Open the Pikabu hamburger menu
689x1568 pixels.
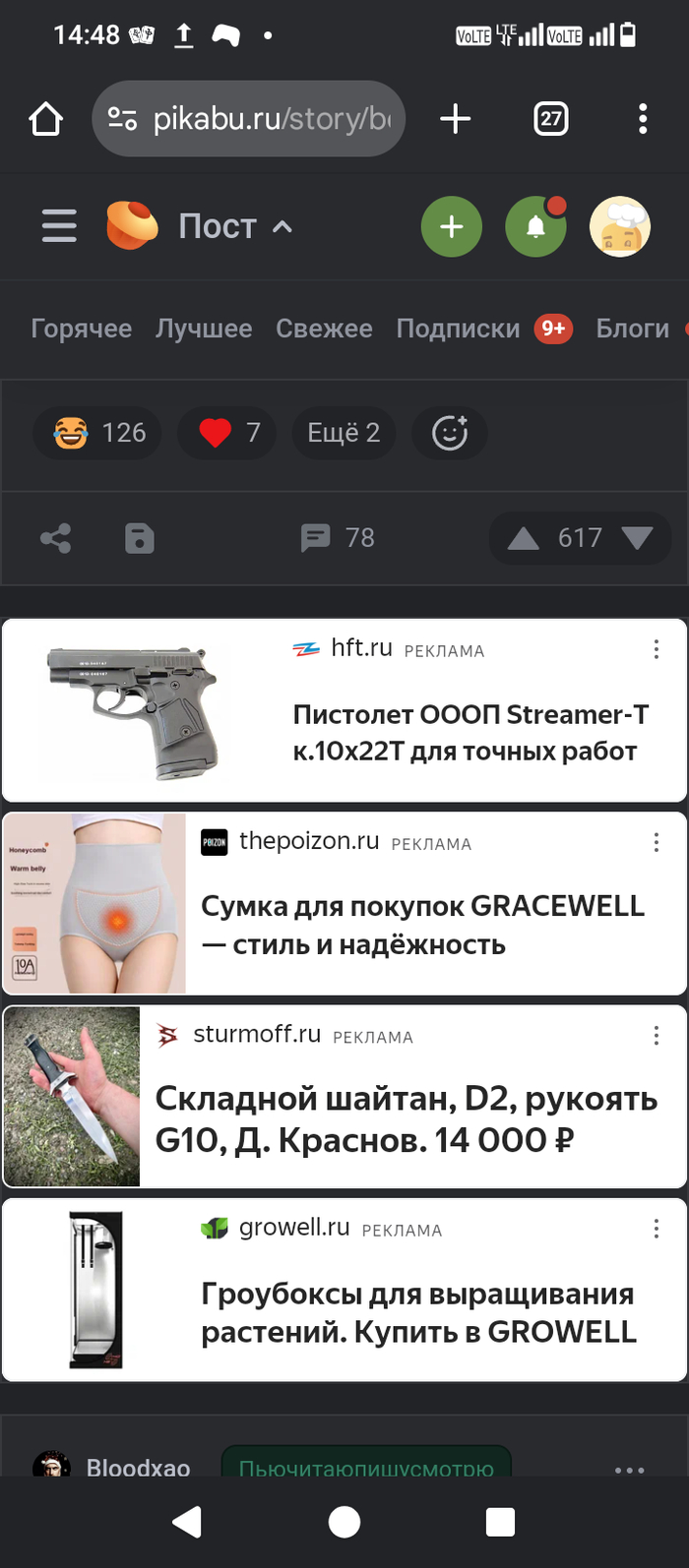coord(59,226)
